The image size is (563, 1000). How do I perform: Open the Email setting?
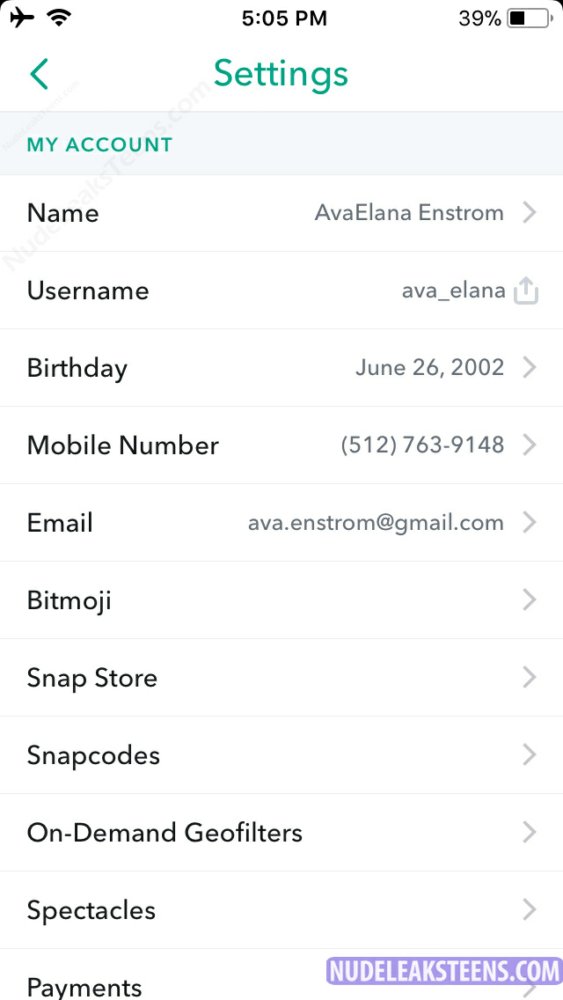[281, 523]
